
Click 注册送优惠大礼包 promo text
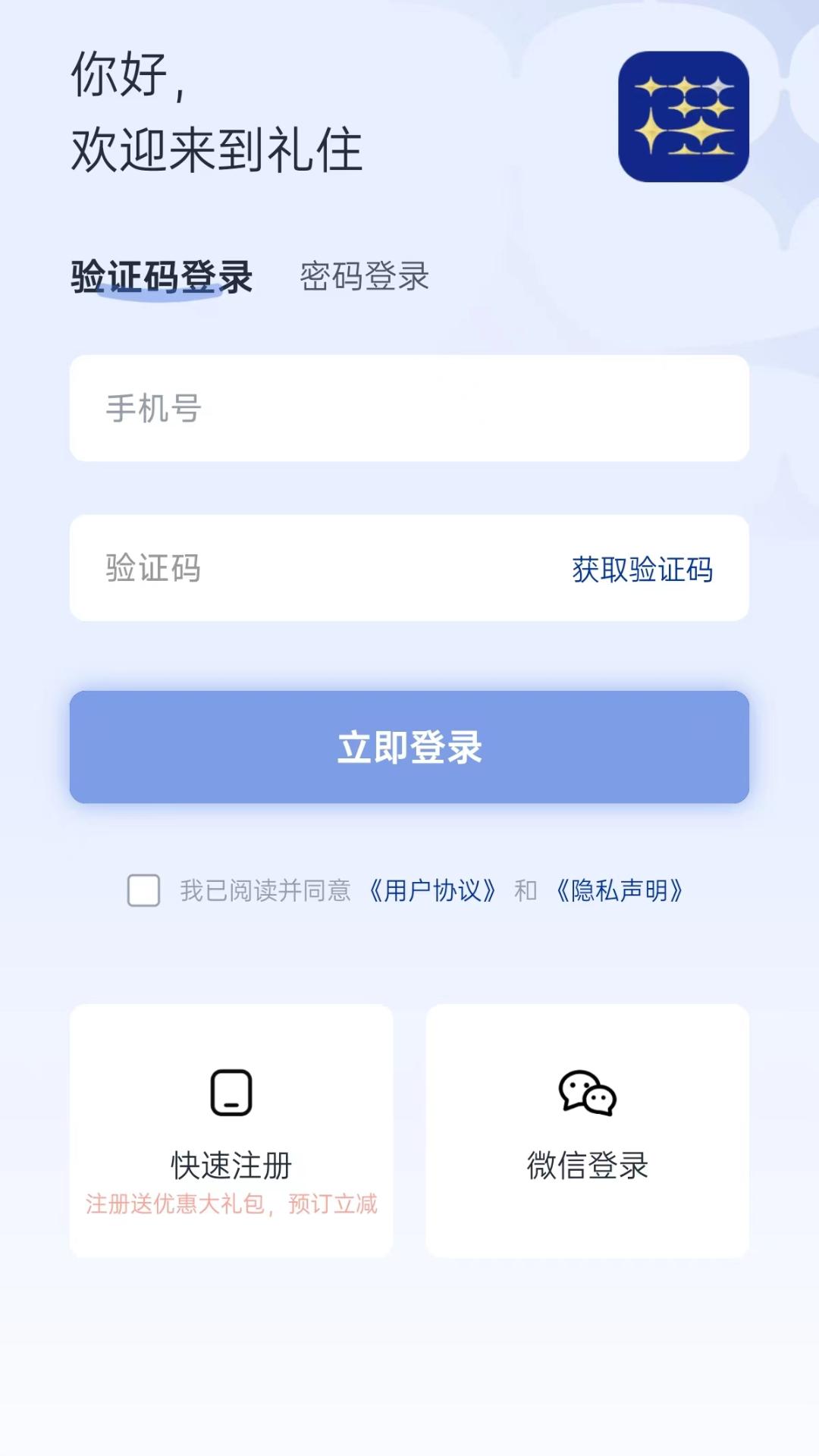pyautogui.click(x=230, y=1203)
